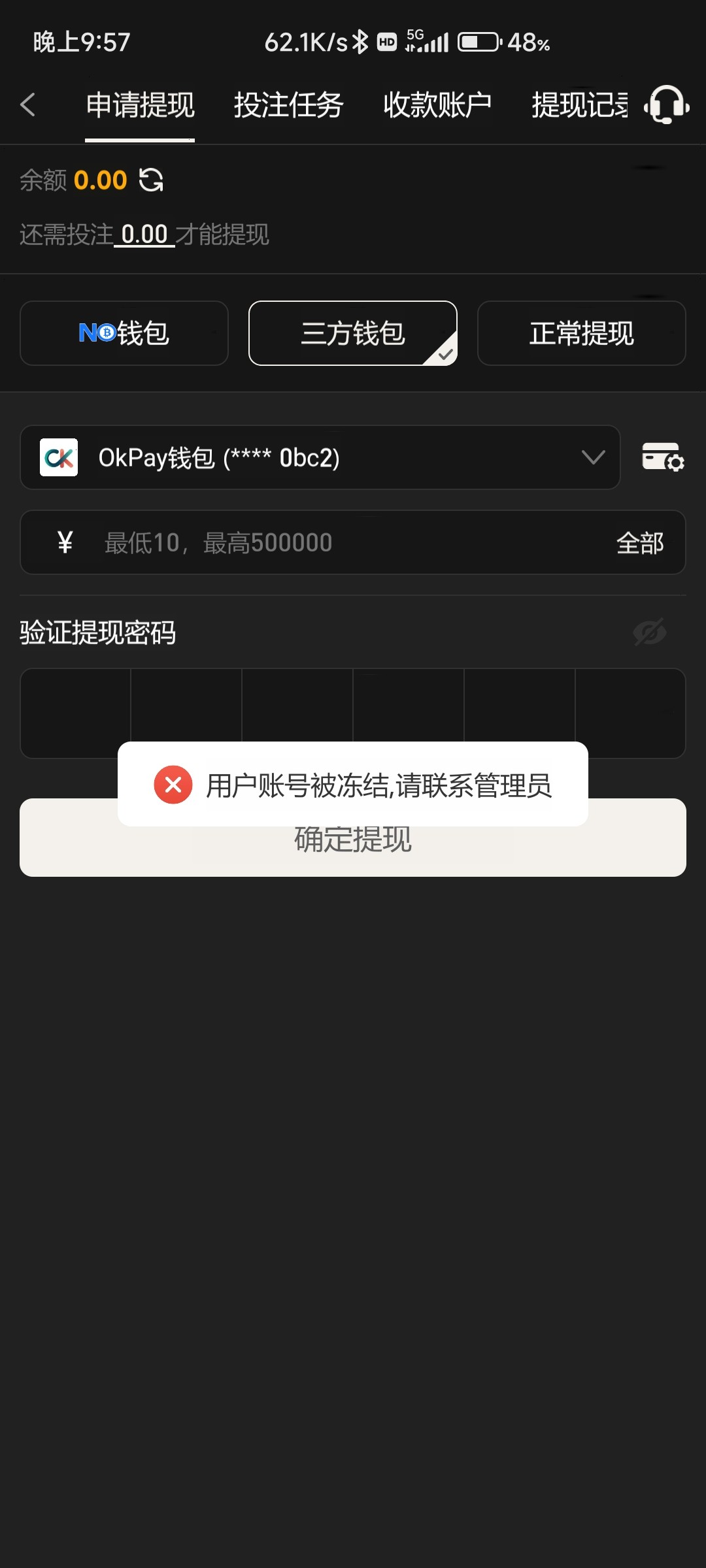Image resolution: width=706 pixels, height=1568 pixels.
Task: Open the 提现记录 tab
Action: coord(579,105)
